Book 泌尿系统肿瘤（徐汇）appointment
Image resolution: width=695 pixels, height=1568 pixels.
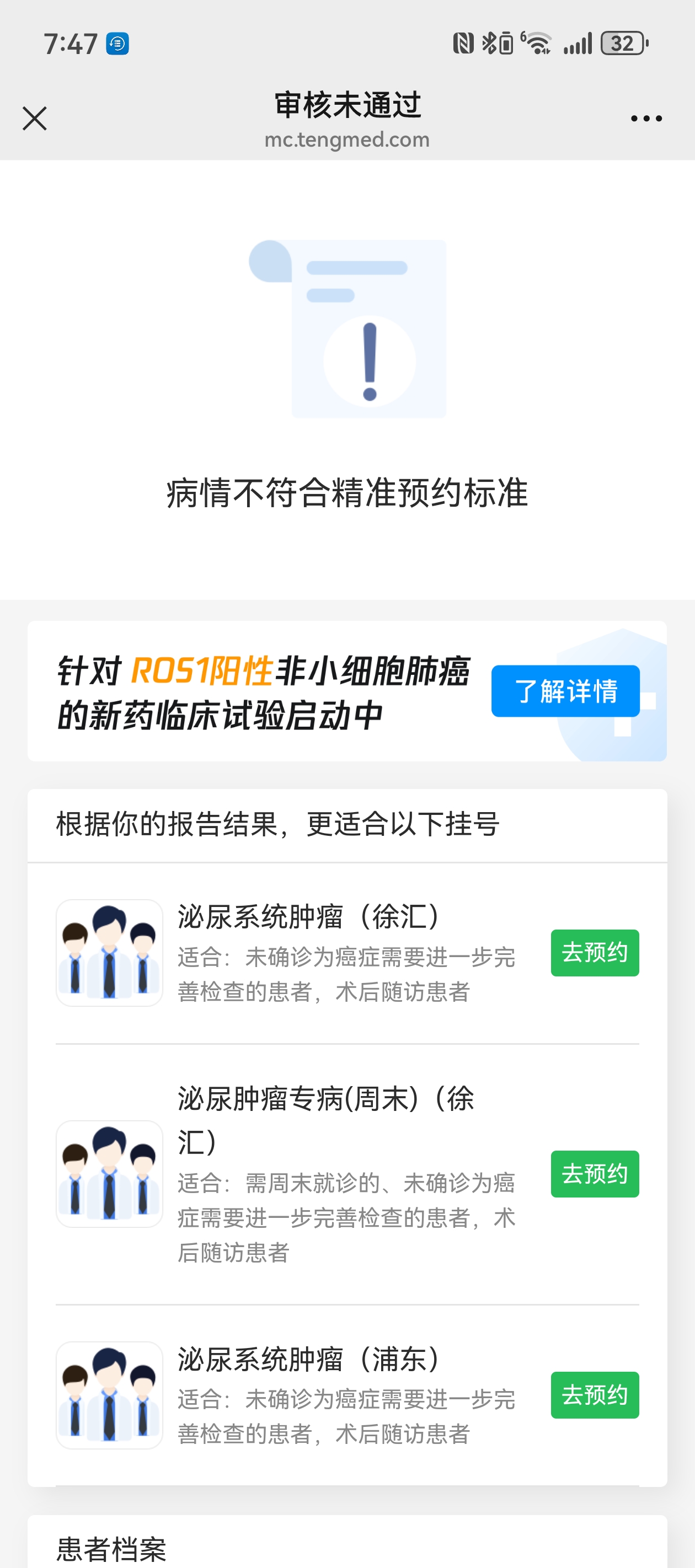(x=595, y=953)
